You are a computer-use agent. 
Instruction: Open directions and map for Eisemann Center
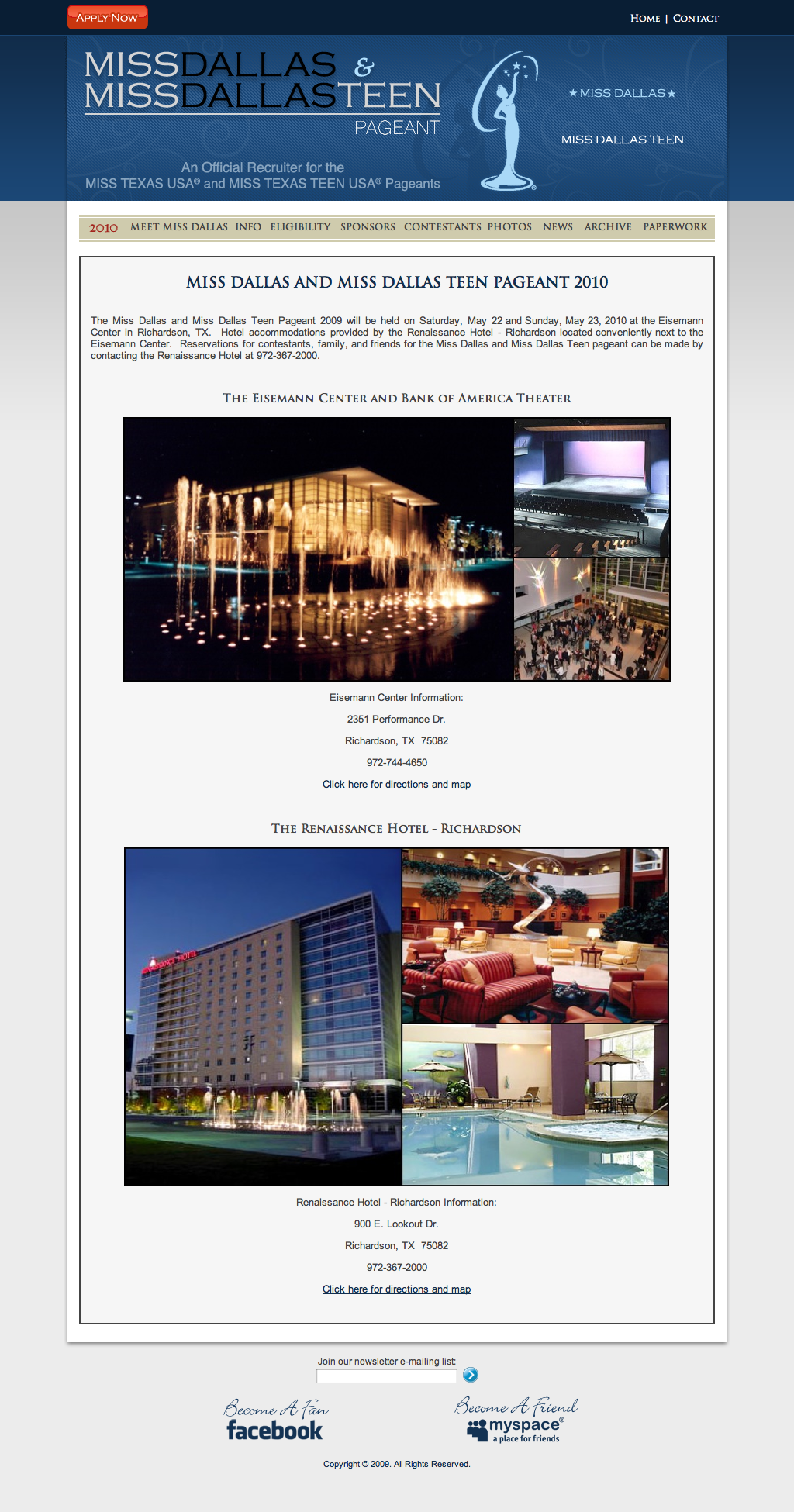[x=396, y=785]
